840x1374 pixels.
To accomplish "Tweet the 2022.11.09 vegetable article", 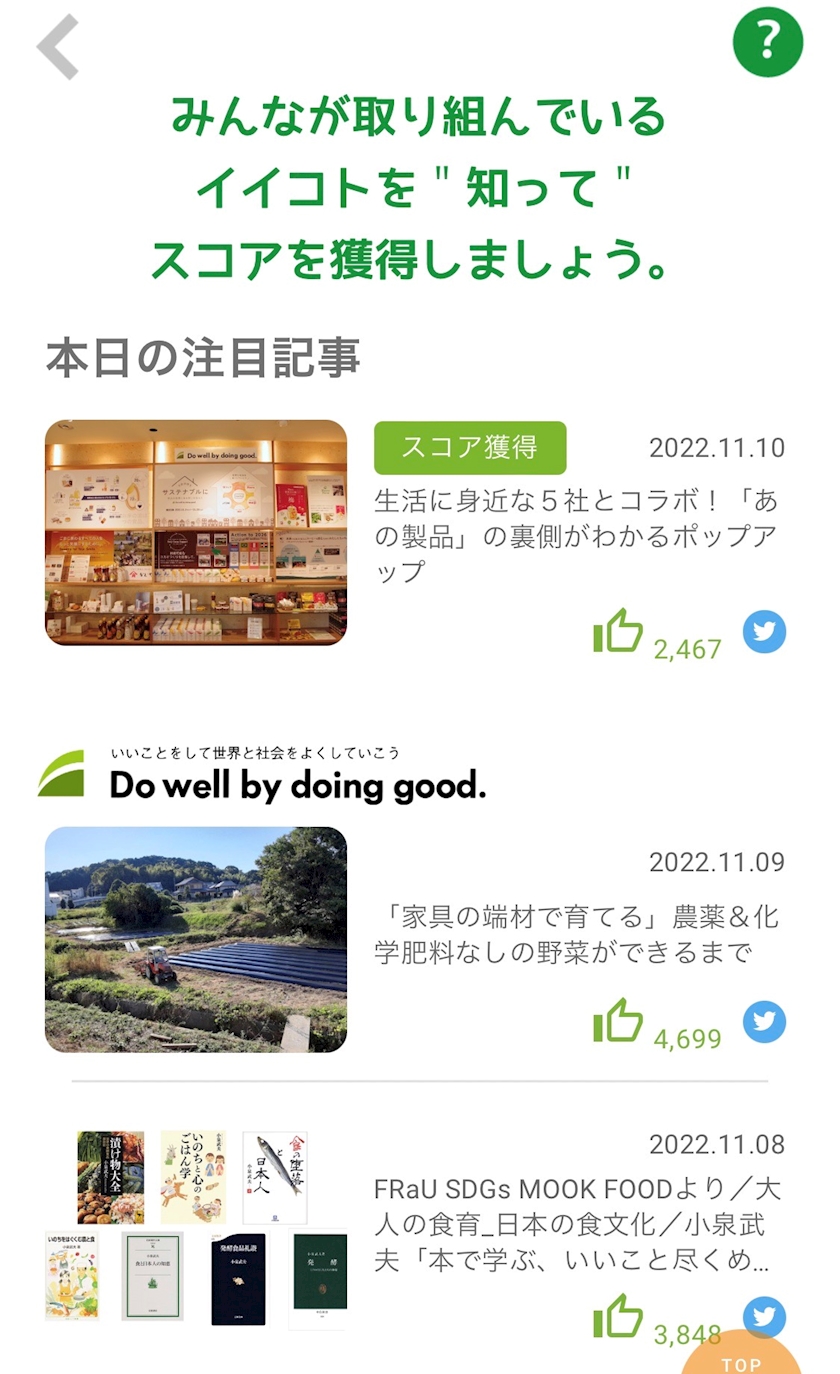I will [x=764, y=1021].
